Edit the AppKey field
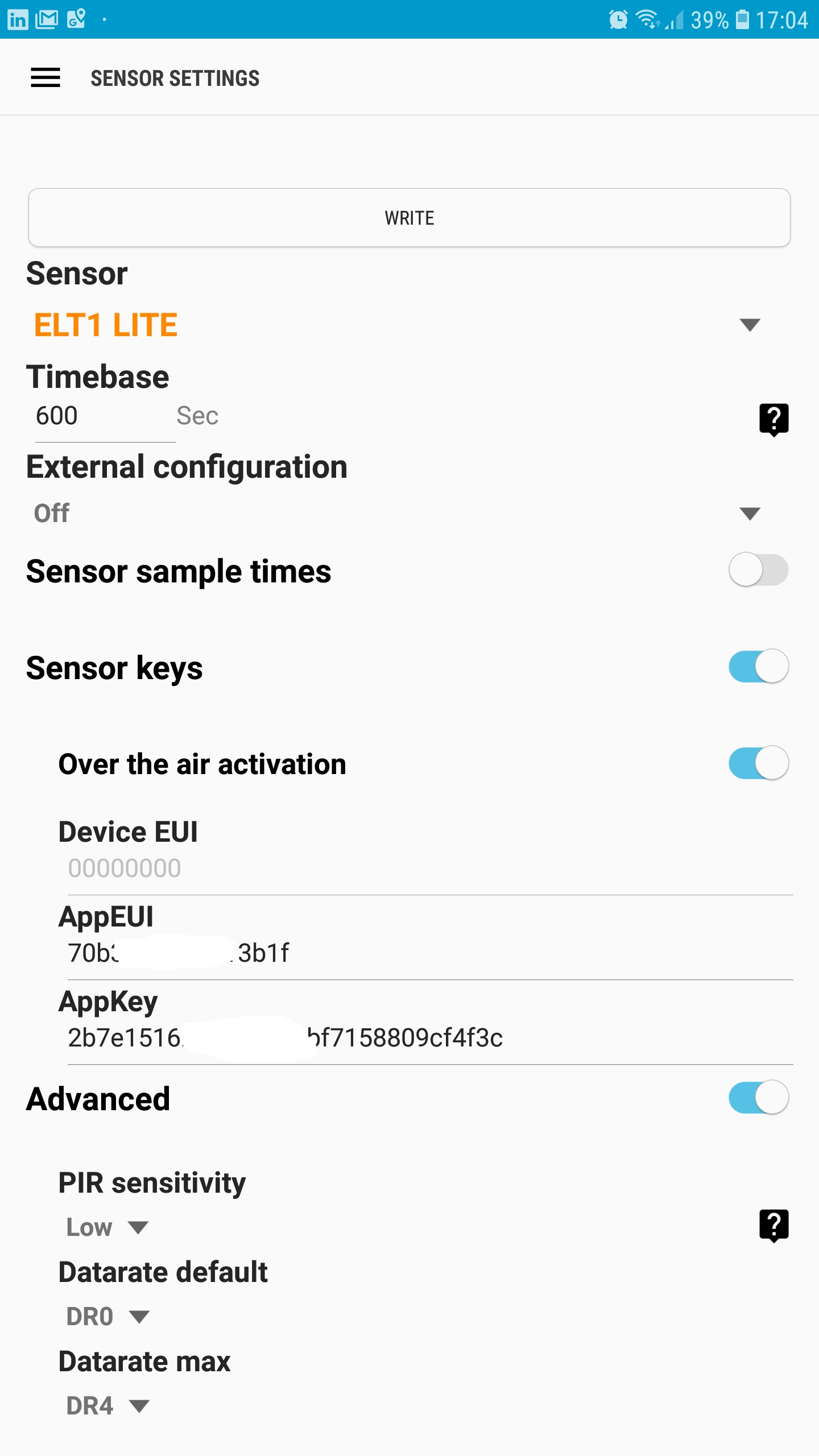The image size is (819, 1456). point(430,1039)
